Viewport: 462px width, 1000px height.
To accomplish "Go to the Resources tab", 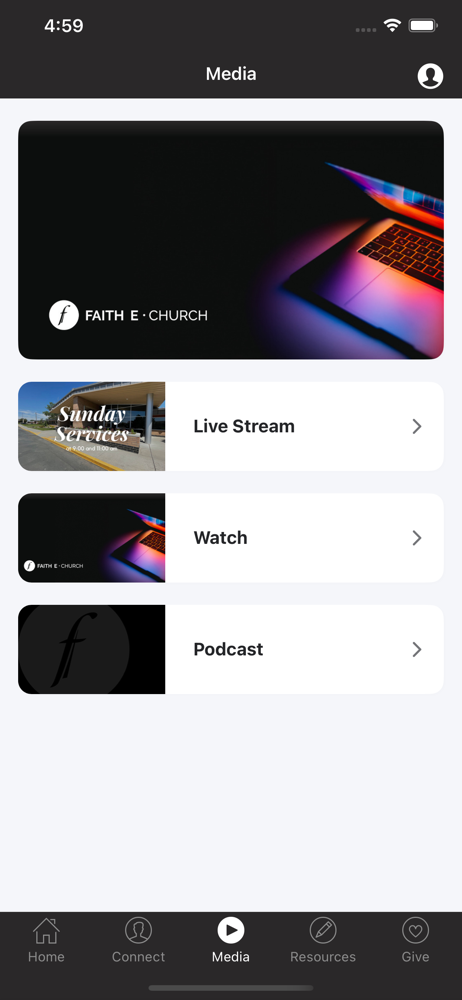I will tap(323, 940).
